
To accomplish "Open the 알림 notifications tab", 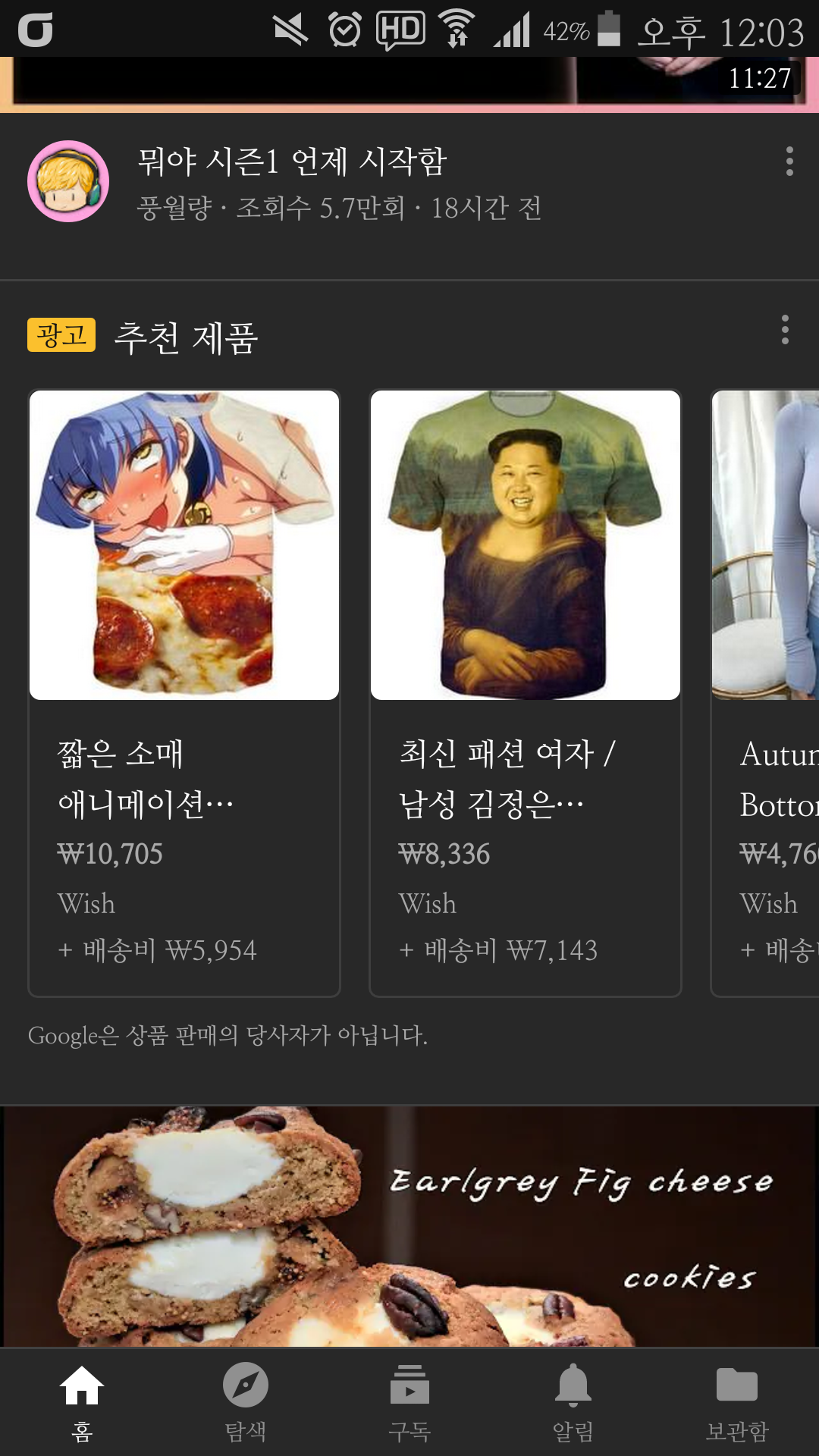I will click(x=573, y=1402).
